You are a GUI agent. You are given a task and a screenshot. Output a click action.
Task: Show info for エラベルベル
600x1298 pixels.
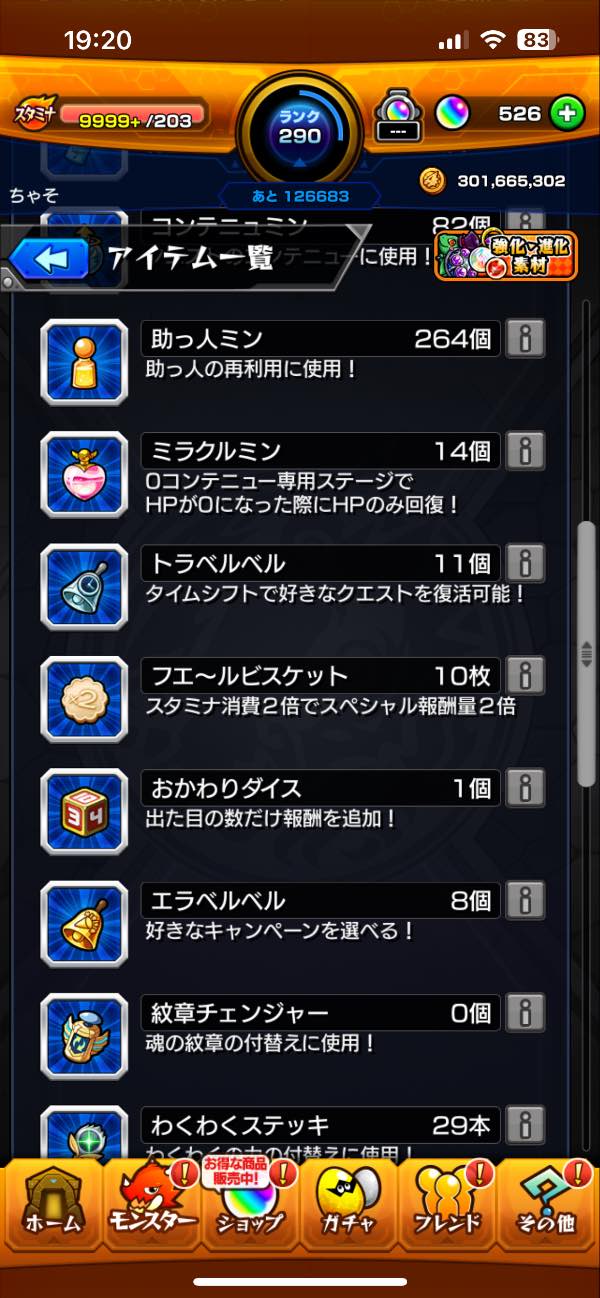click(x=525, y=900)
